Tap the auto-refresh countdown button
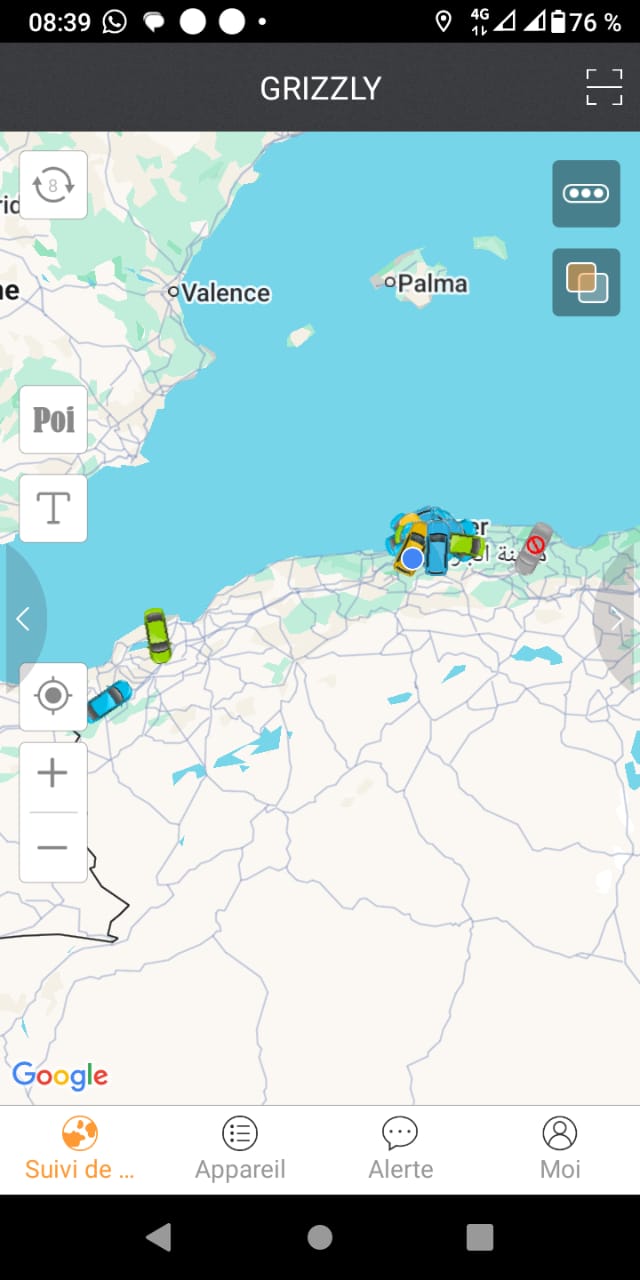The height and width of the screenshot is (1280, 640). tap(53, 185)
